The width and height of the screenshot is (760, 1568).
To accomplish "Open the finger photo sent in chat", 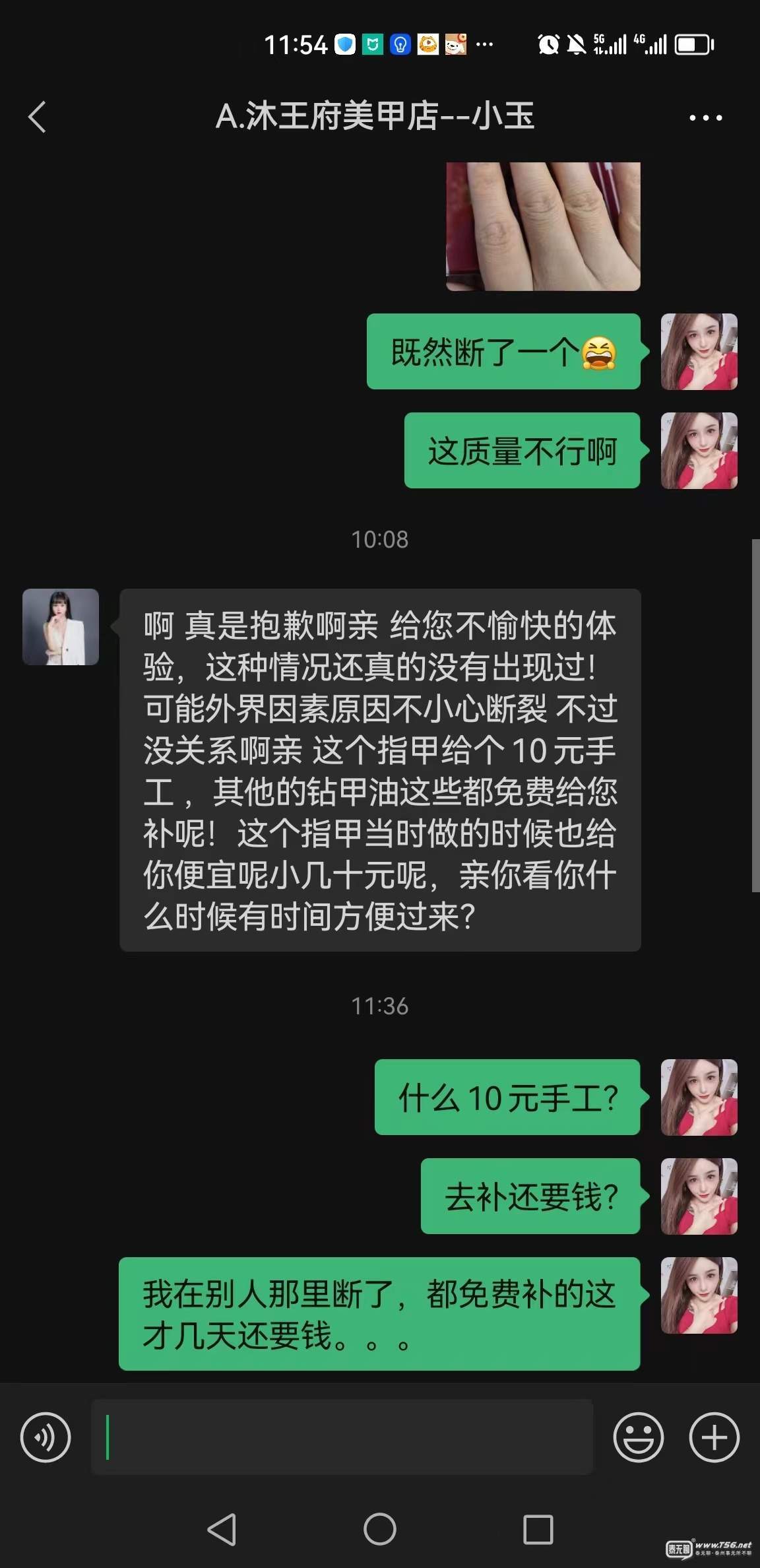I will (543, 226).
